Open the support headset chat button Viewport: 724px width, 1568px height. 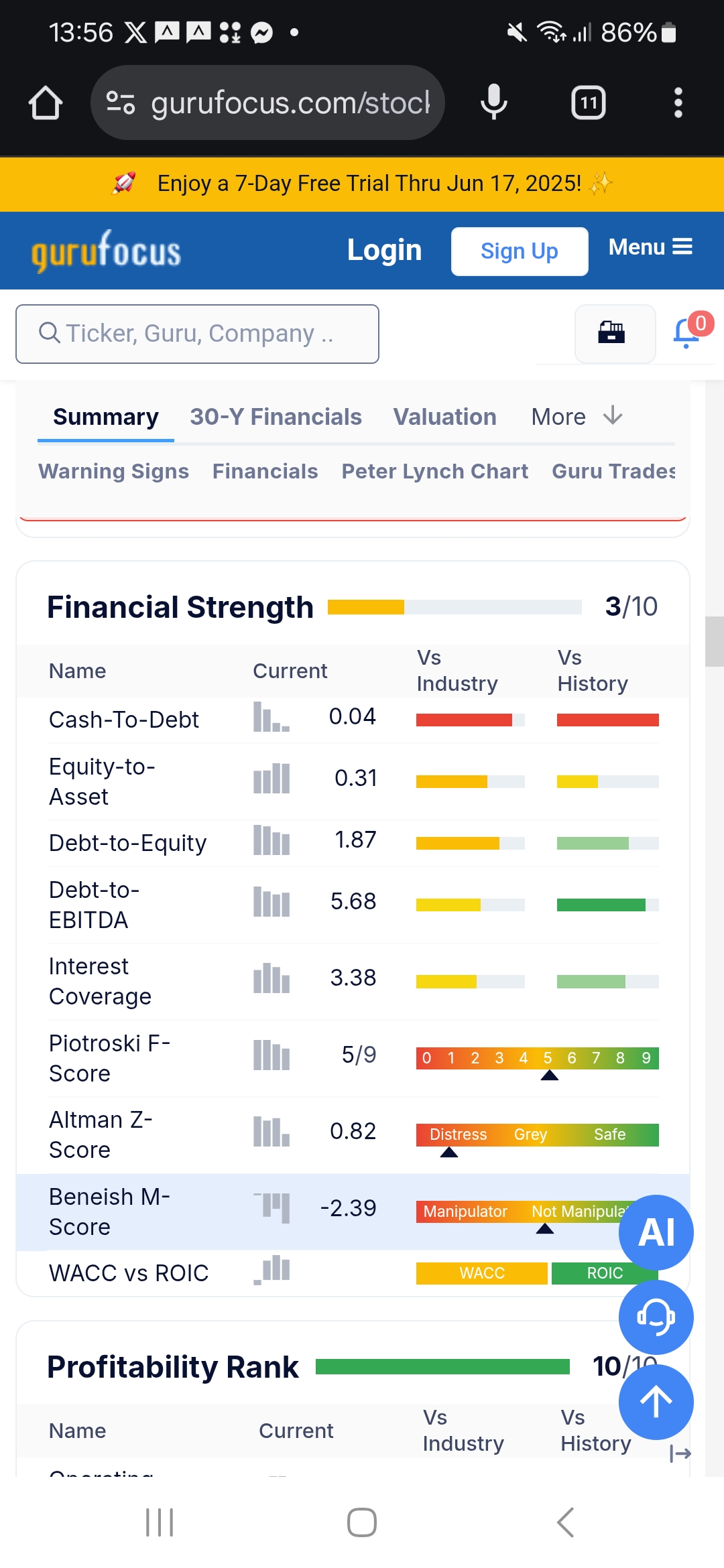(656, 1317)
